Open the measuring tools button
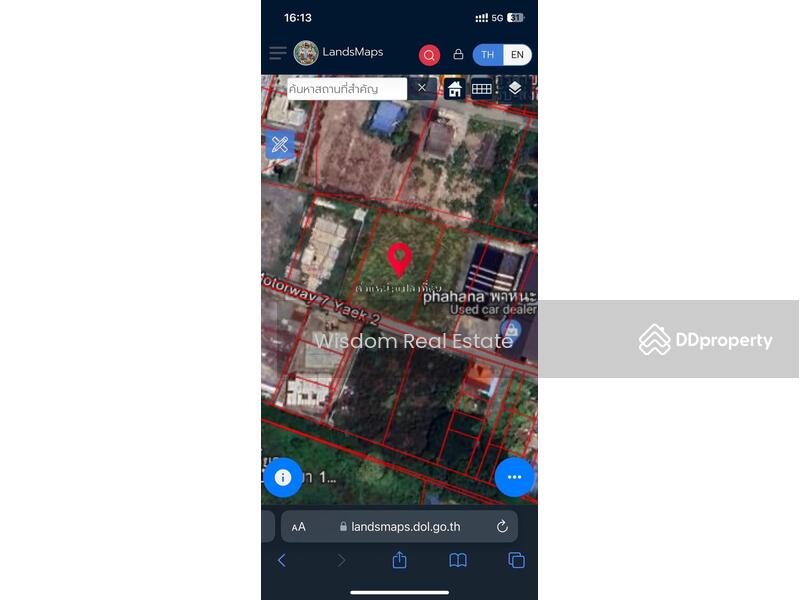Screen dimensions: 800x600 click(280, 145)
